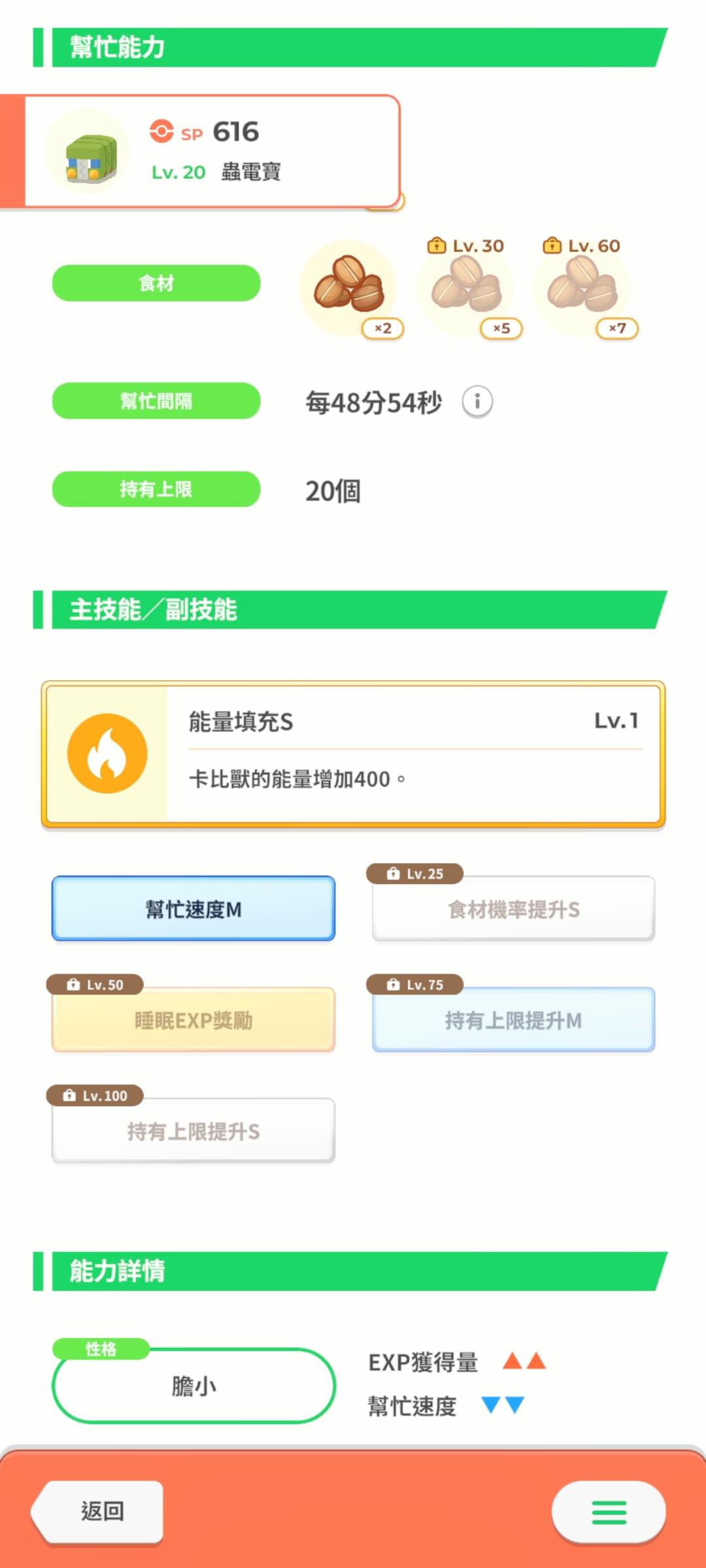Open the info icon next to 每48分54秒
This screenshot has width=706, height=1568.
coord(477,401)
